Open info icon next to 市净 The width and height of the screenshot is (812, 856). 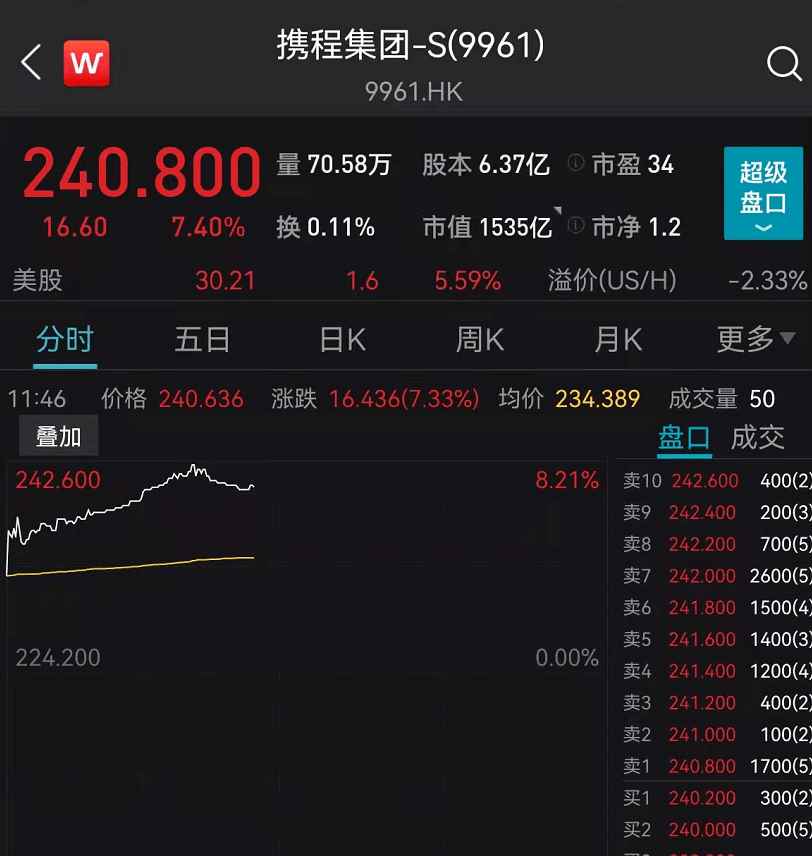coord(576,227)
